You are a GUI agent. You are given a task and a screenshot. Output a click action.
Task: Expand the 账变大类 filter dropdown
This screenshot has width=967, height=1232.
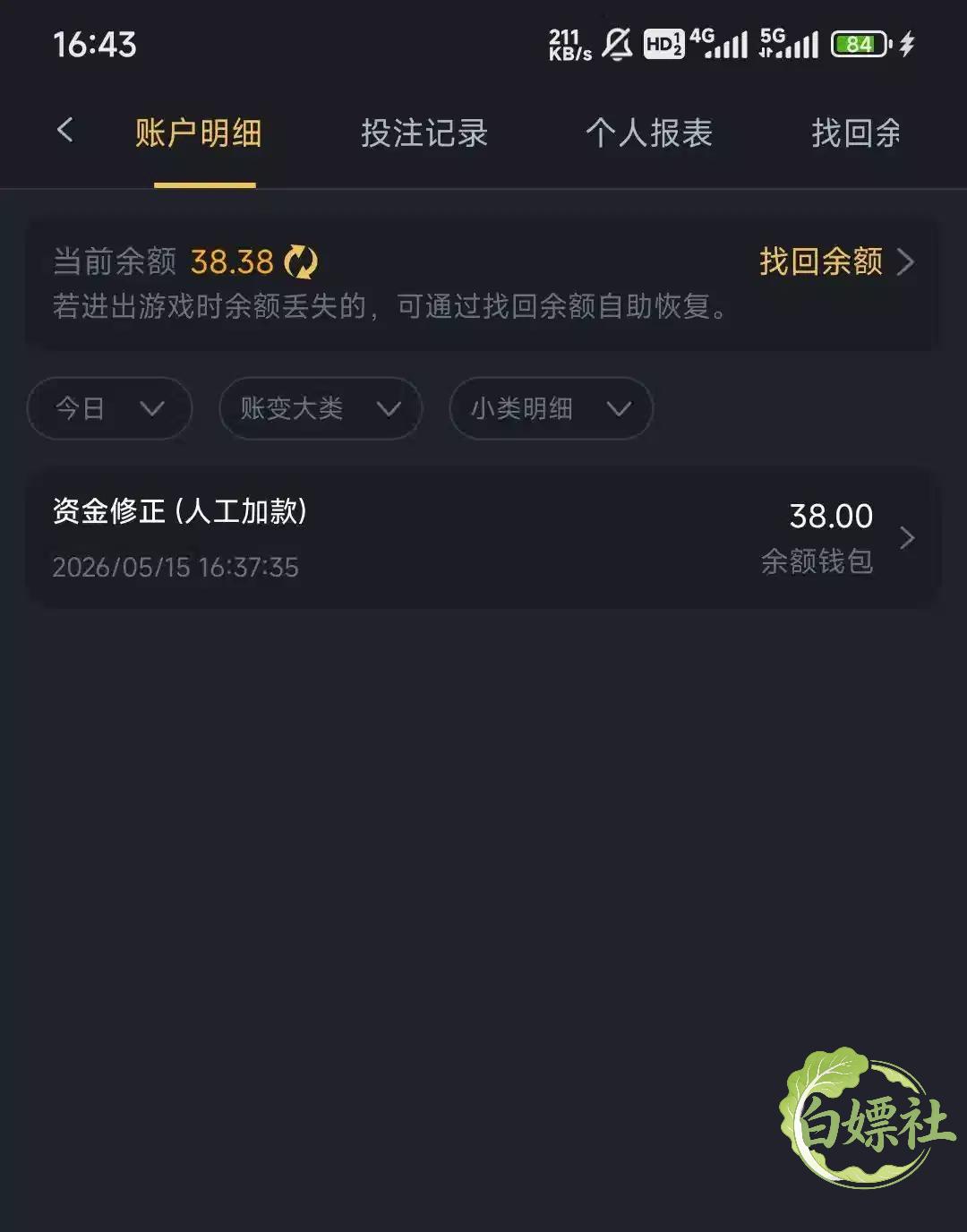point(321,408)
